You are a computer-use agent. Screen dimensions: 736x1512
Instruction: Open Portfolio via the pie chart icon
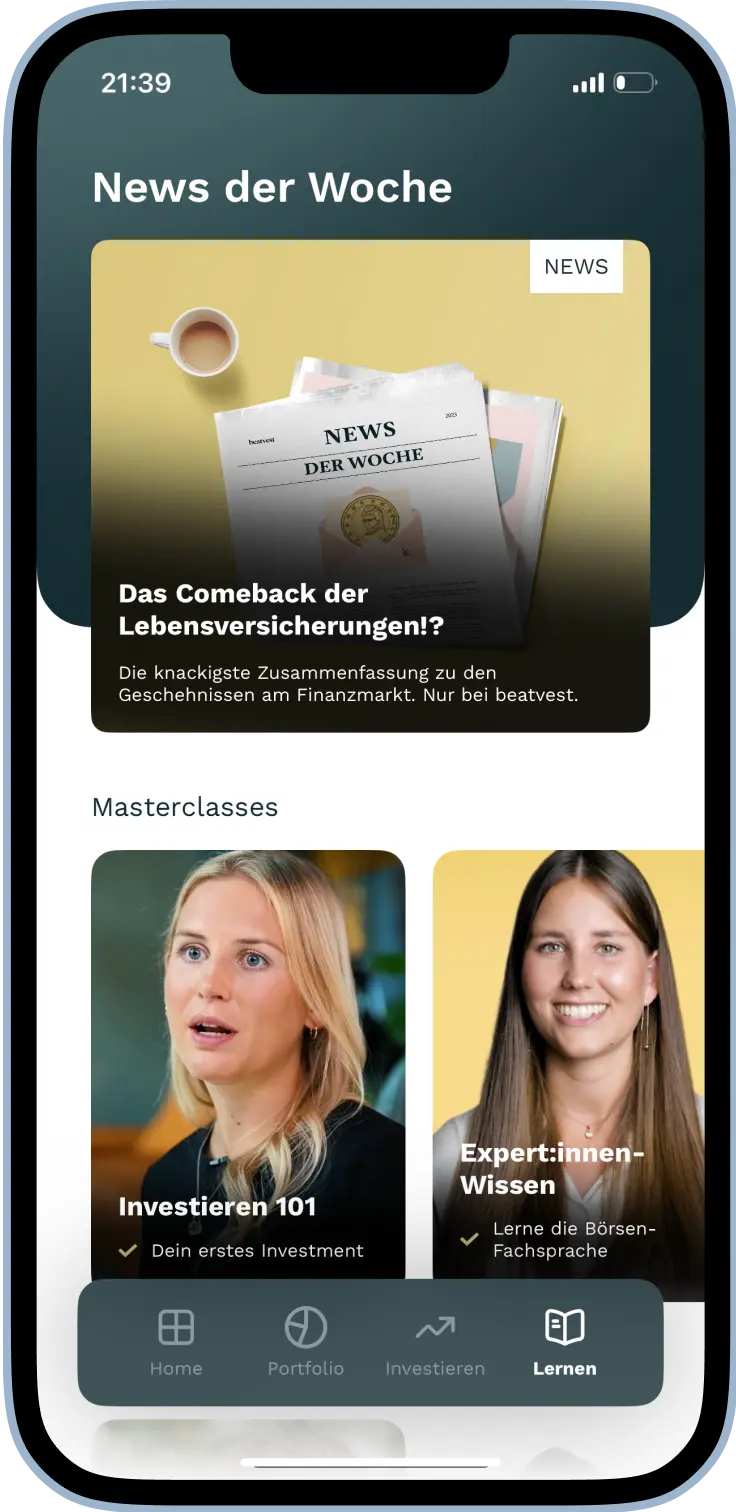(x=305, y=1328)
